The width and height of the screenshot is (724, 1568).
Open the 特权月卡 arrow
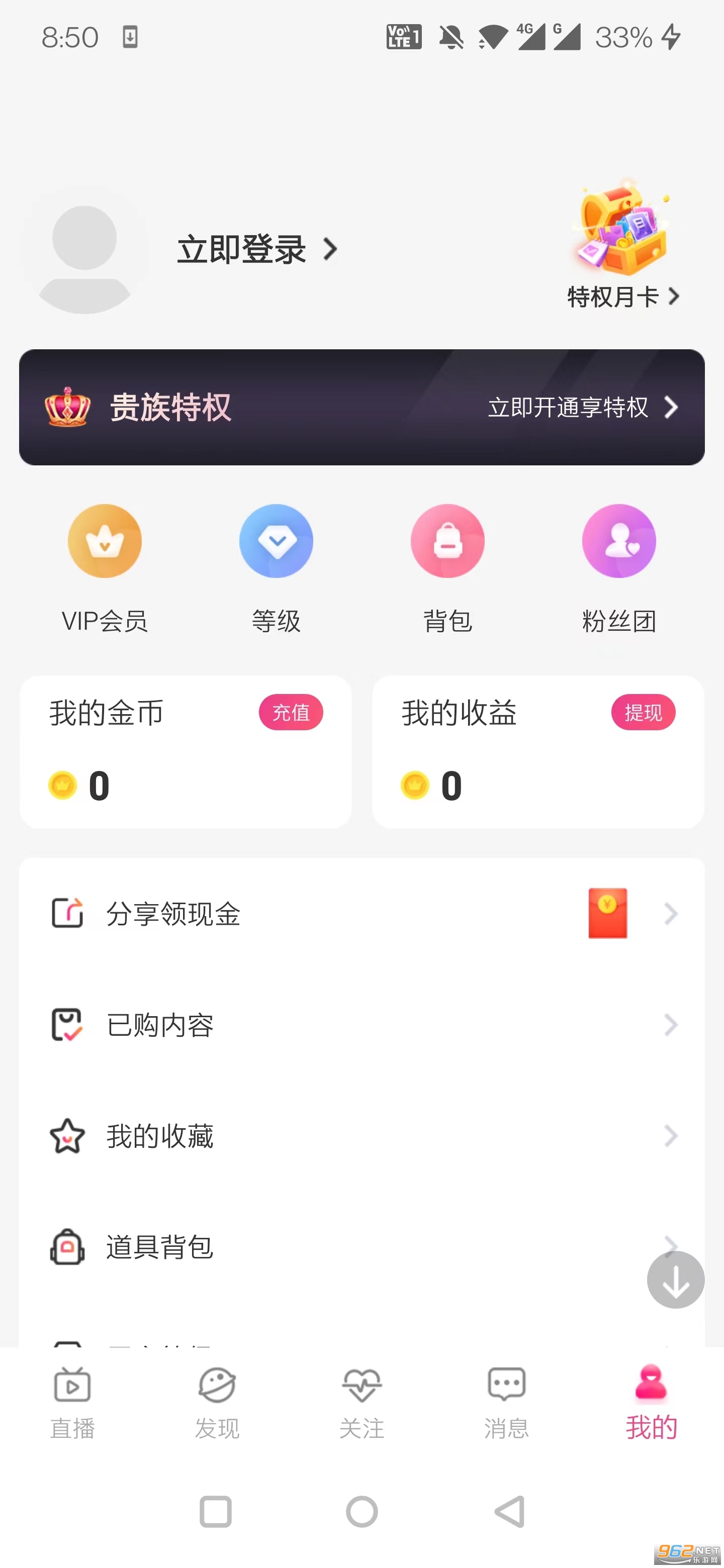click(675, 297)
